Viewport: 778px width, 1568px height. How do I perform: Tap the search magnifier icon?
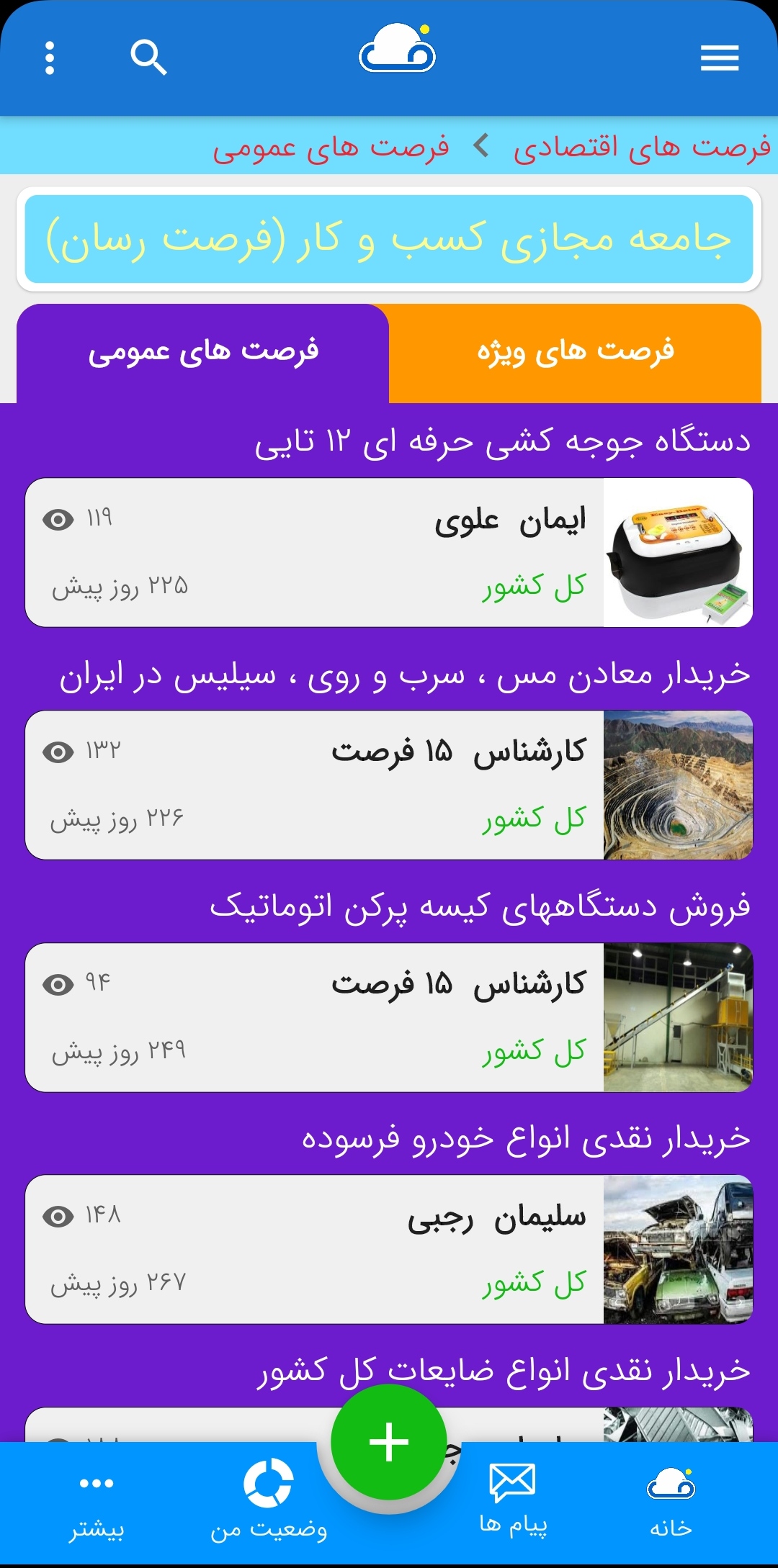pyautogui.click(x=149, y=58)
